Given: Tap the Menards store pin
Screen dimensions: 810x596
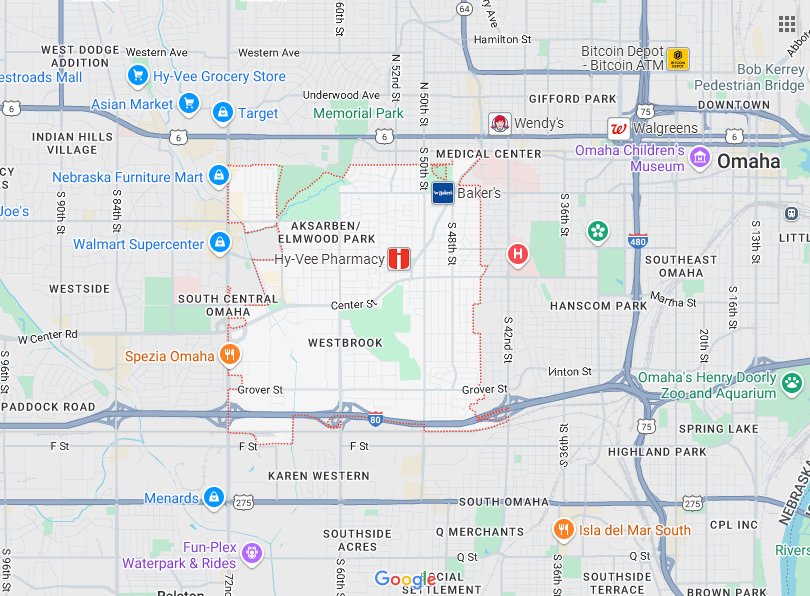Looking at the screenshot, I should point(213,497).
